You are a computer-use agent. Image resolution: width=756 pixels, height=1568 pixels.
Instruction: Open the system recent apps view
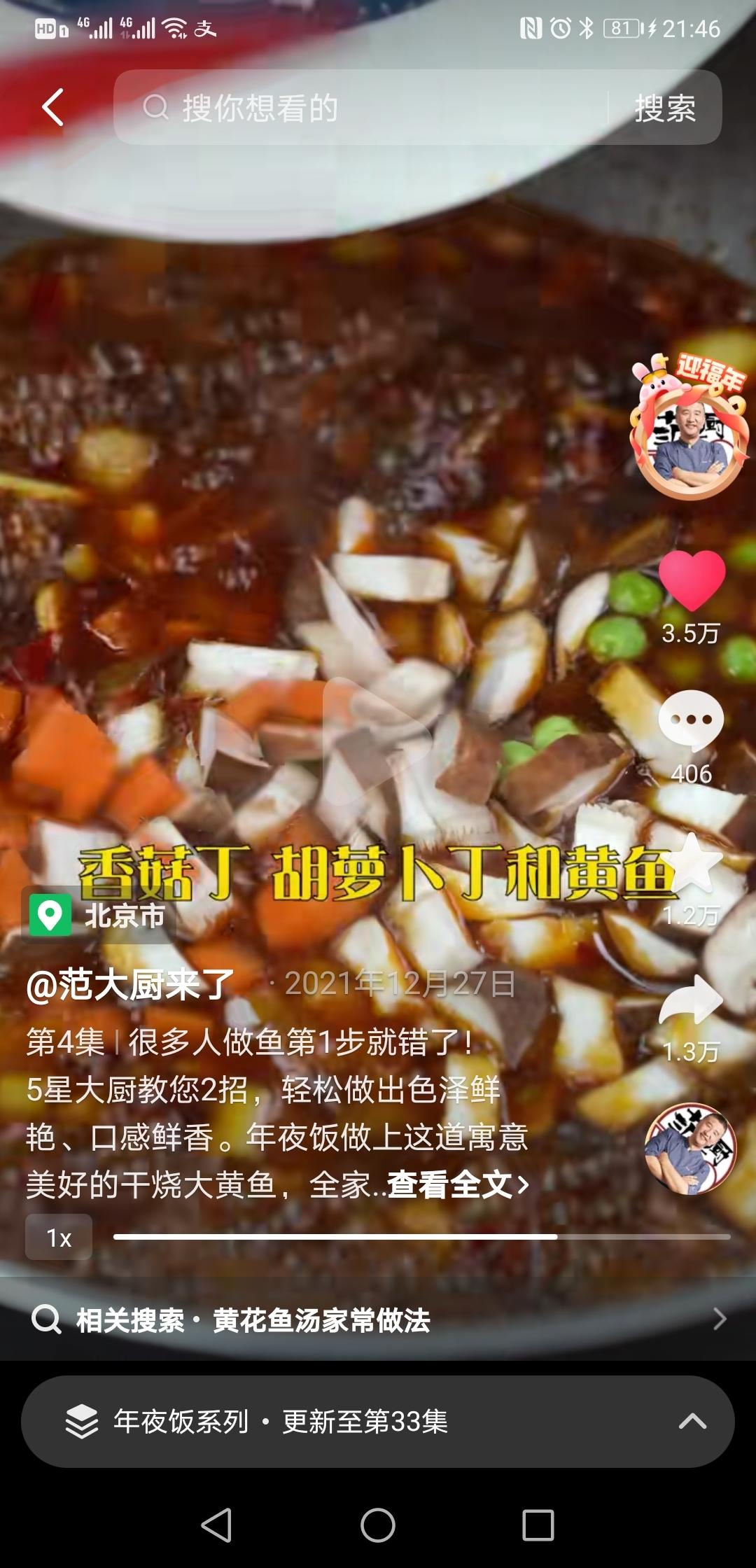[x=538, y=1525]
